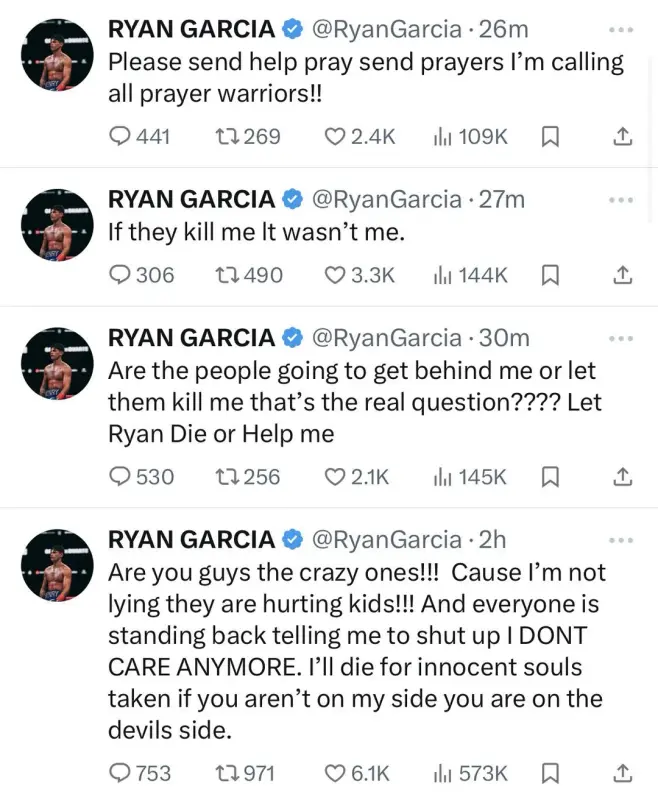Bookmark the 'prayer warriors' tweet
The image size is (658, 800).
pyautogui.click(x=549, y=137)
